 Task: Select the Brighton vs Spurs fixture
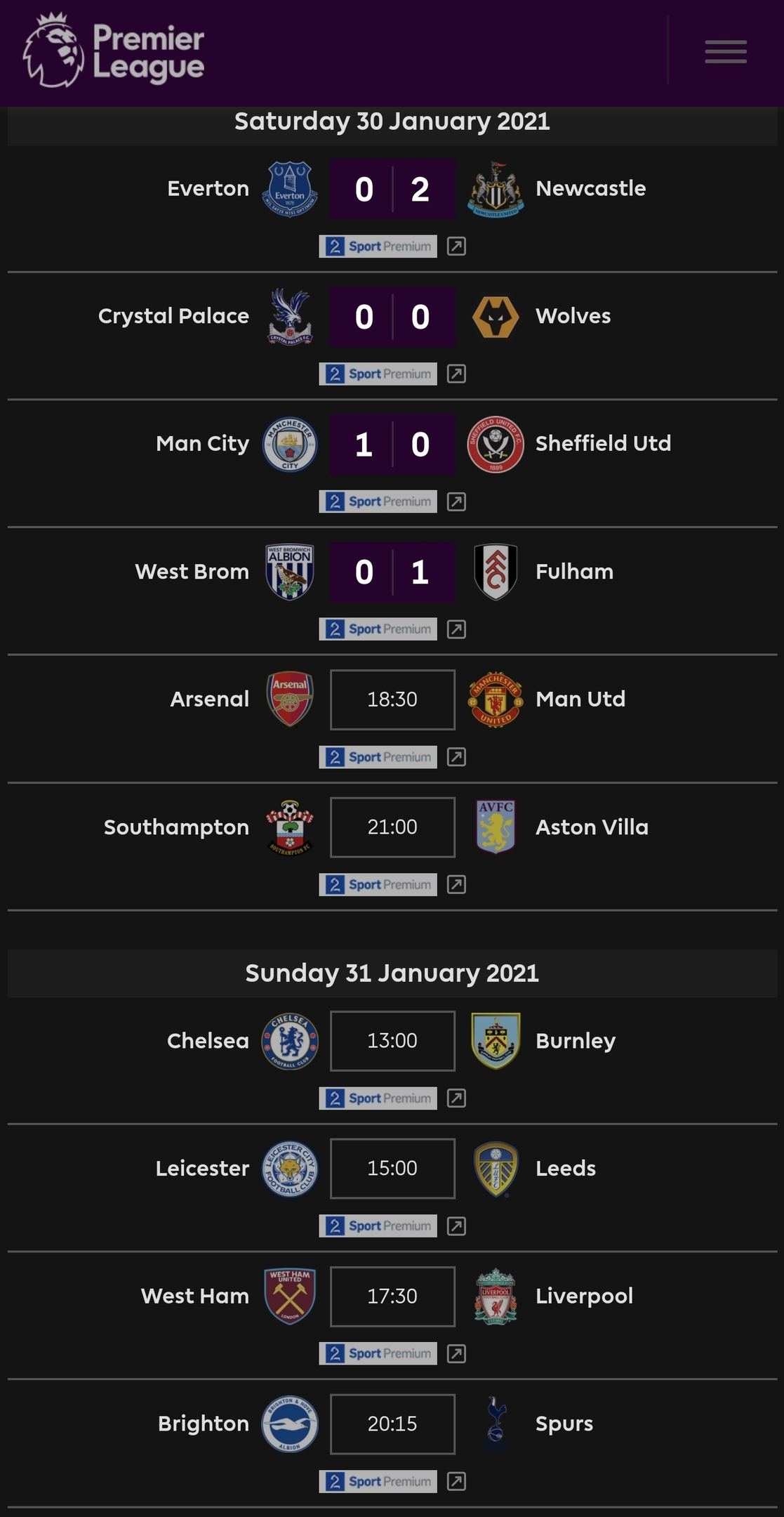tap(392, 1424)
